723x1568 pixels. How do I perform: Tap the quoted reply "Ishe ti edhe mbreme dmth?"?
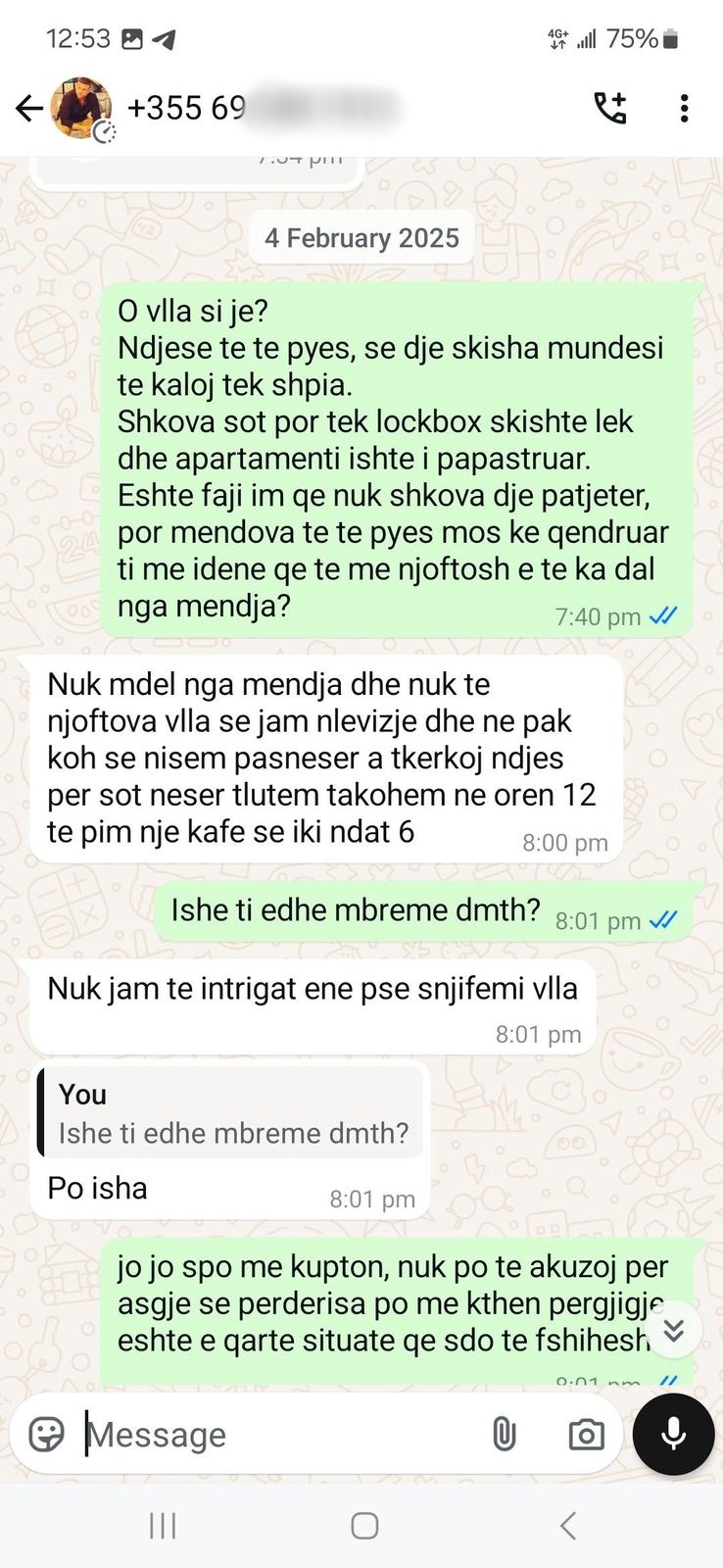231,1114
